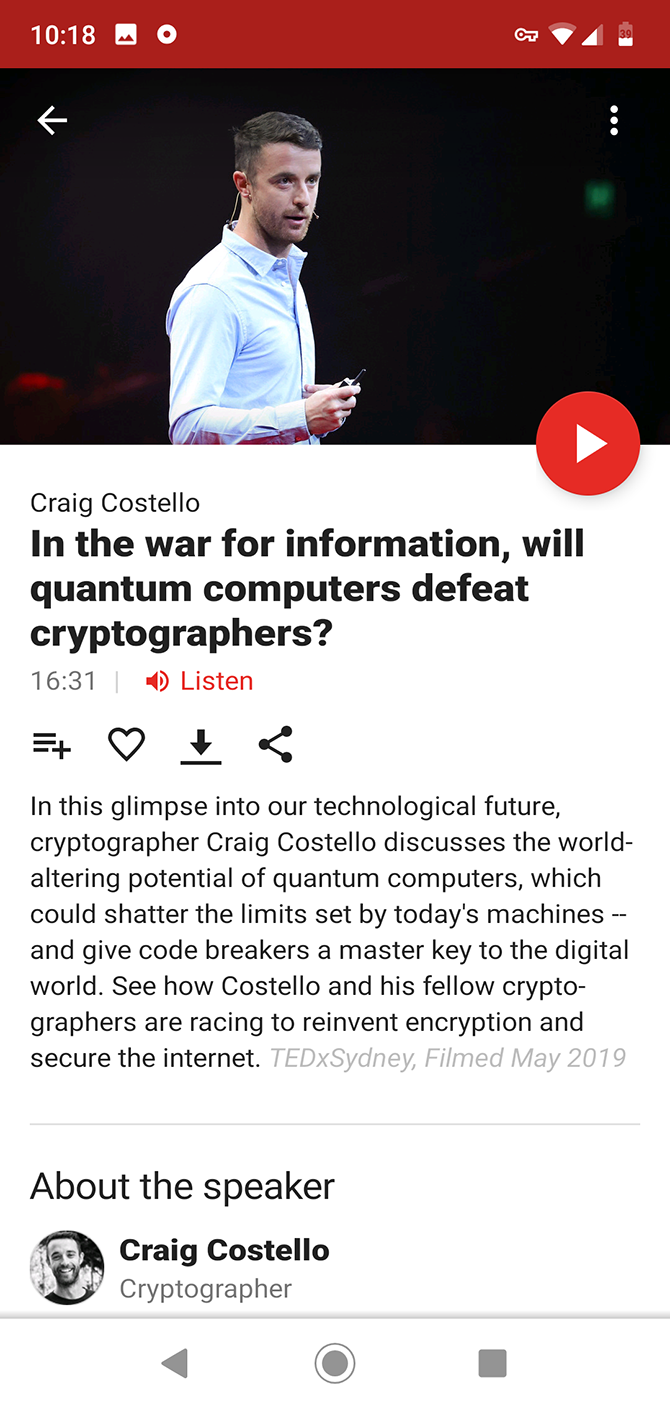Like the talk with the heart icon
The width and height of the screenshot is (670, 1408).
click(126, 745)
